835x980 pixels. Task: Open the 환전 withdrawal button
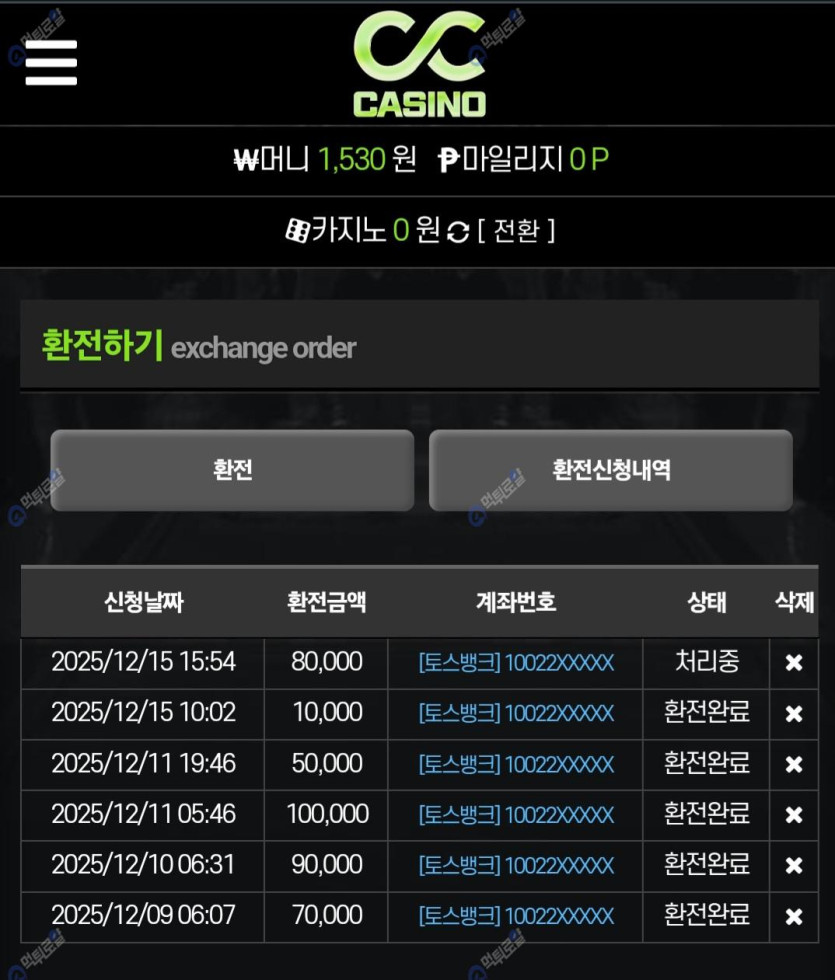232,470
